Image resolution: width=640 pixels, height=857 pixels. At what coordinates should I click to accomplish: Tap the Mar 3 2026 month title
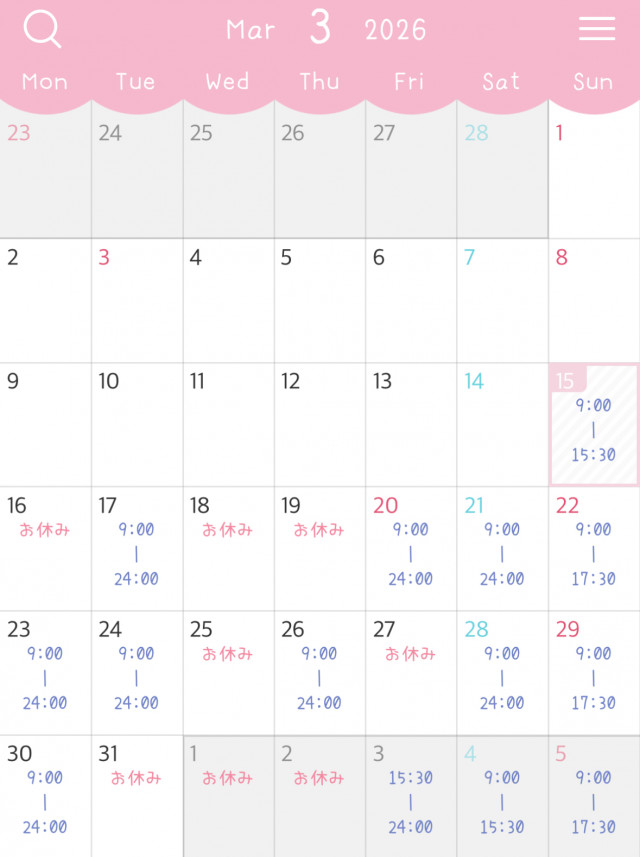[x=322, y=28]
